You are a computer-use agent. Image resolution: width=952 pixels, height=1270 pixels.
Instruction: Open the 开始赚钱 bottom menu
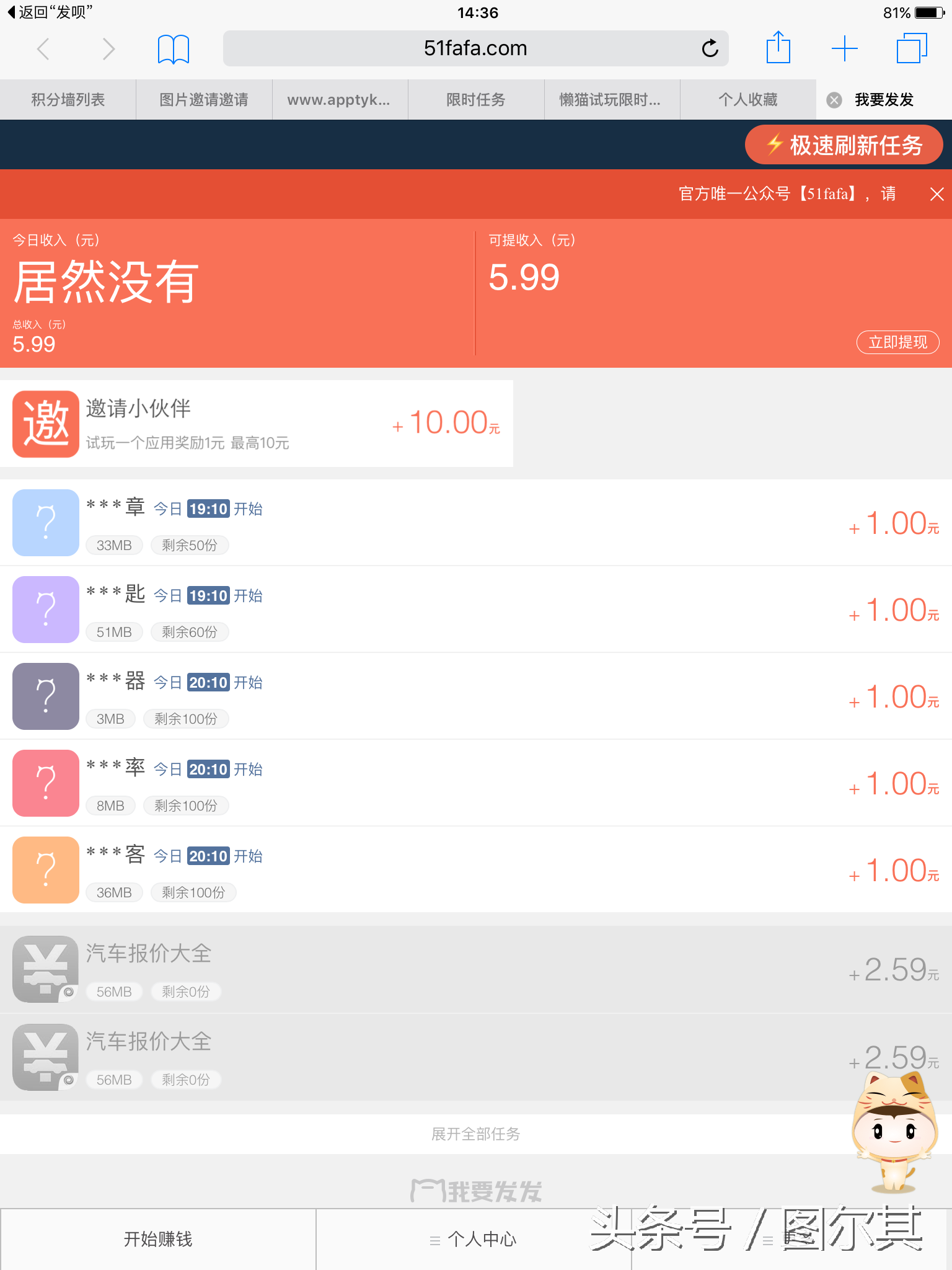tap(158, 1240)
